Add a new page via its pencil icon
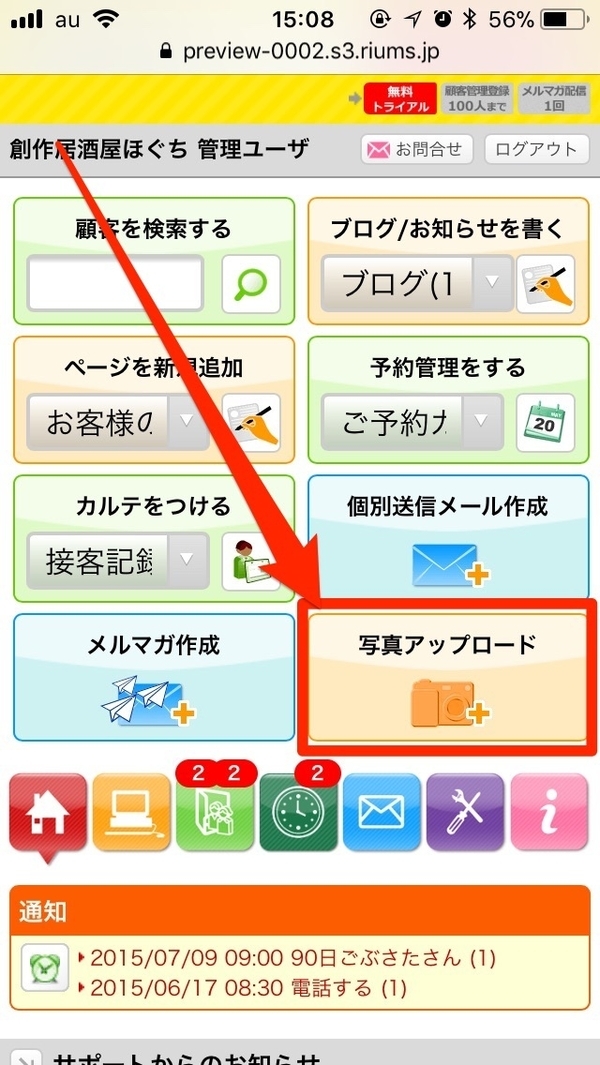 251,422
